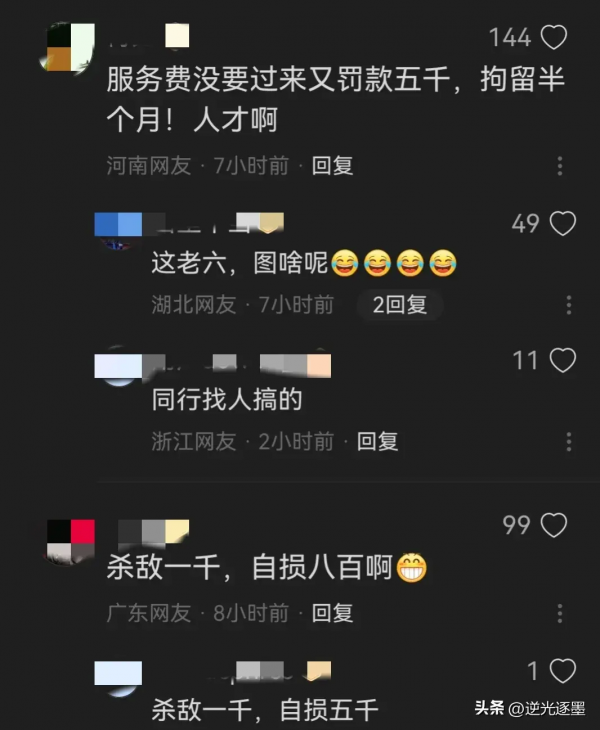The width and height of the screenshot is (600, 730).
Task: Like the comment 杀敌一千，自损五千
Action: coord(563,671)
